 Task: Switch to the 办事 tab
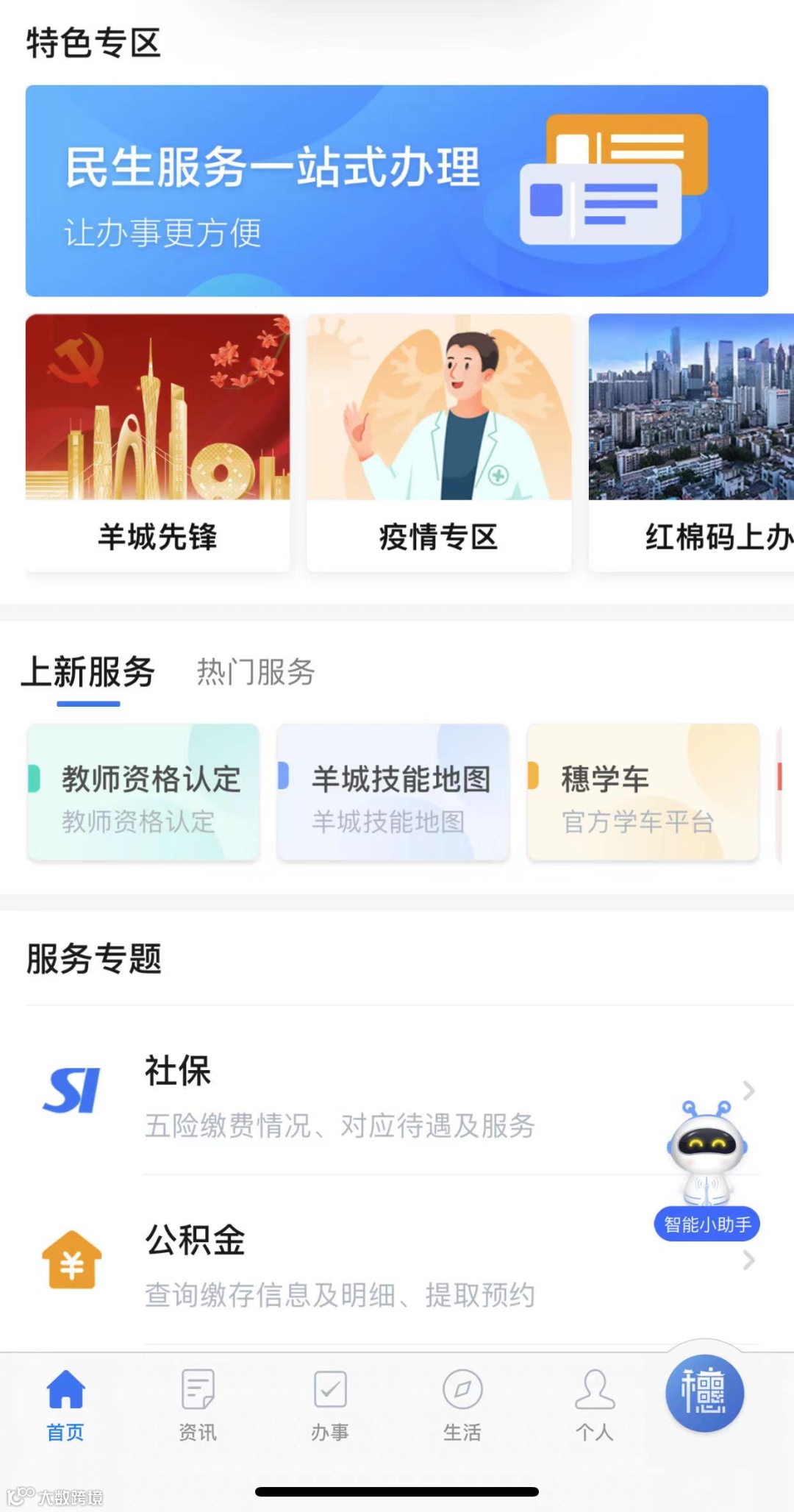(330, 1405)
